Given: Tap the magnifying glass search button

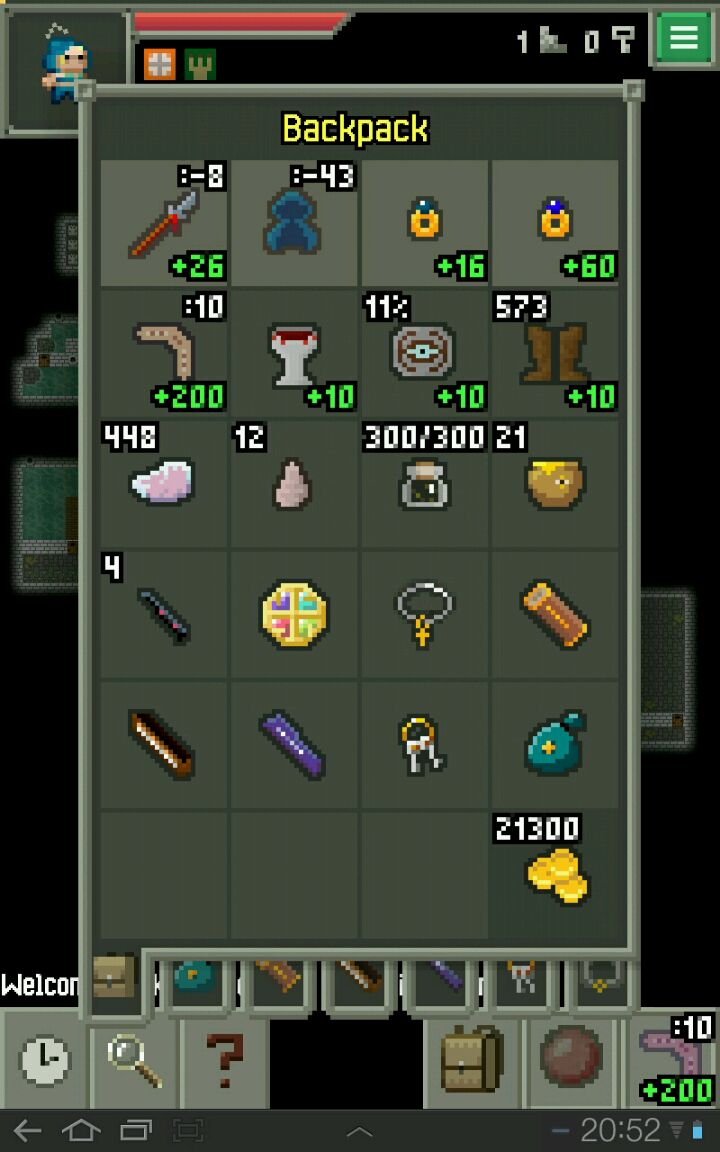Looking at the screenshot, I should pyautogui.click(x=135, y=1060).
